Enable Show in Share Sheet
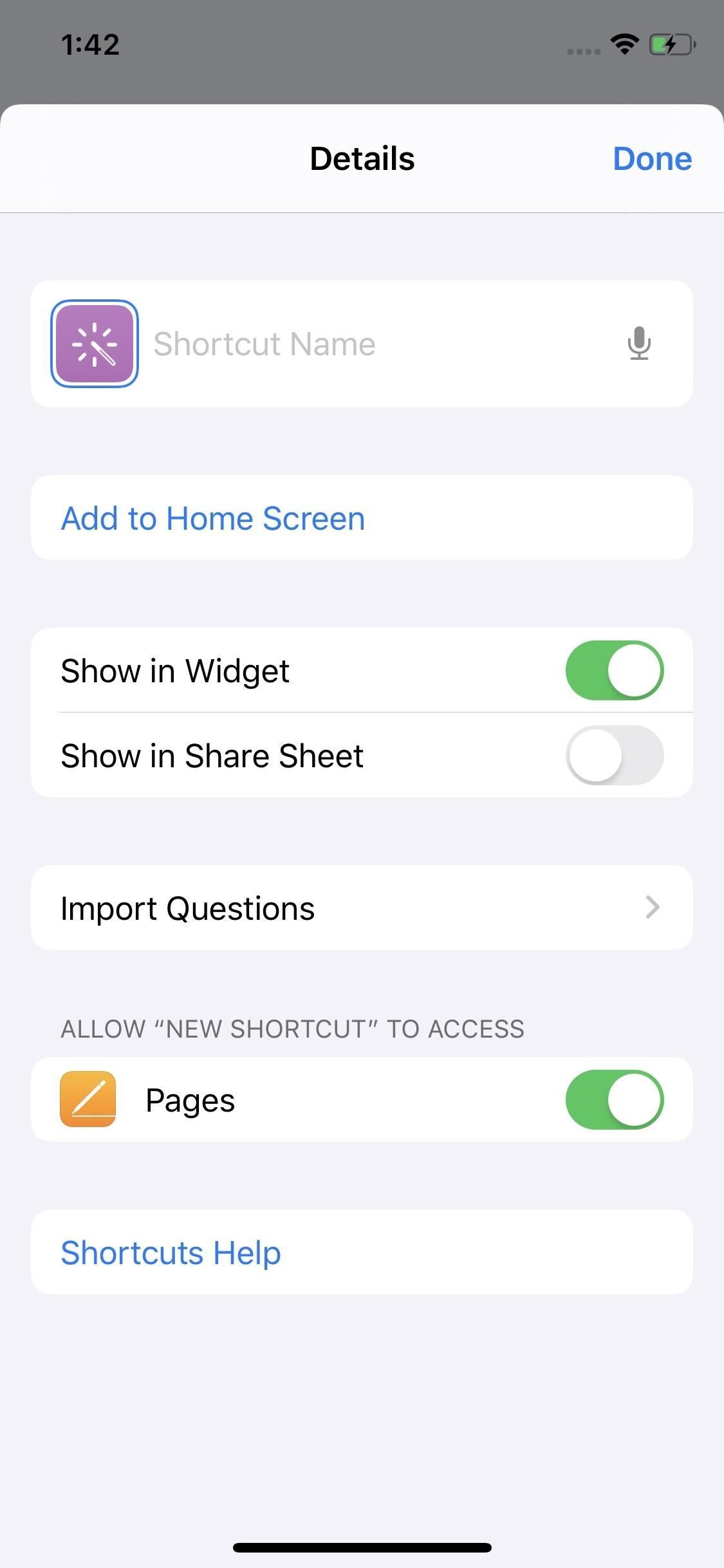Screen dimensions: 724x1568 [x=615, y=756]
